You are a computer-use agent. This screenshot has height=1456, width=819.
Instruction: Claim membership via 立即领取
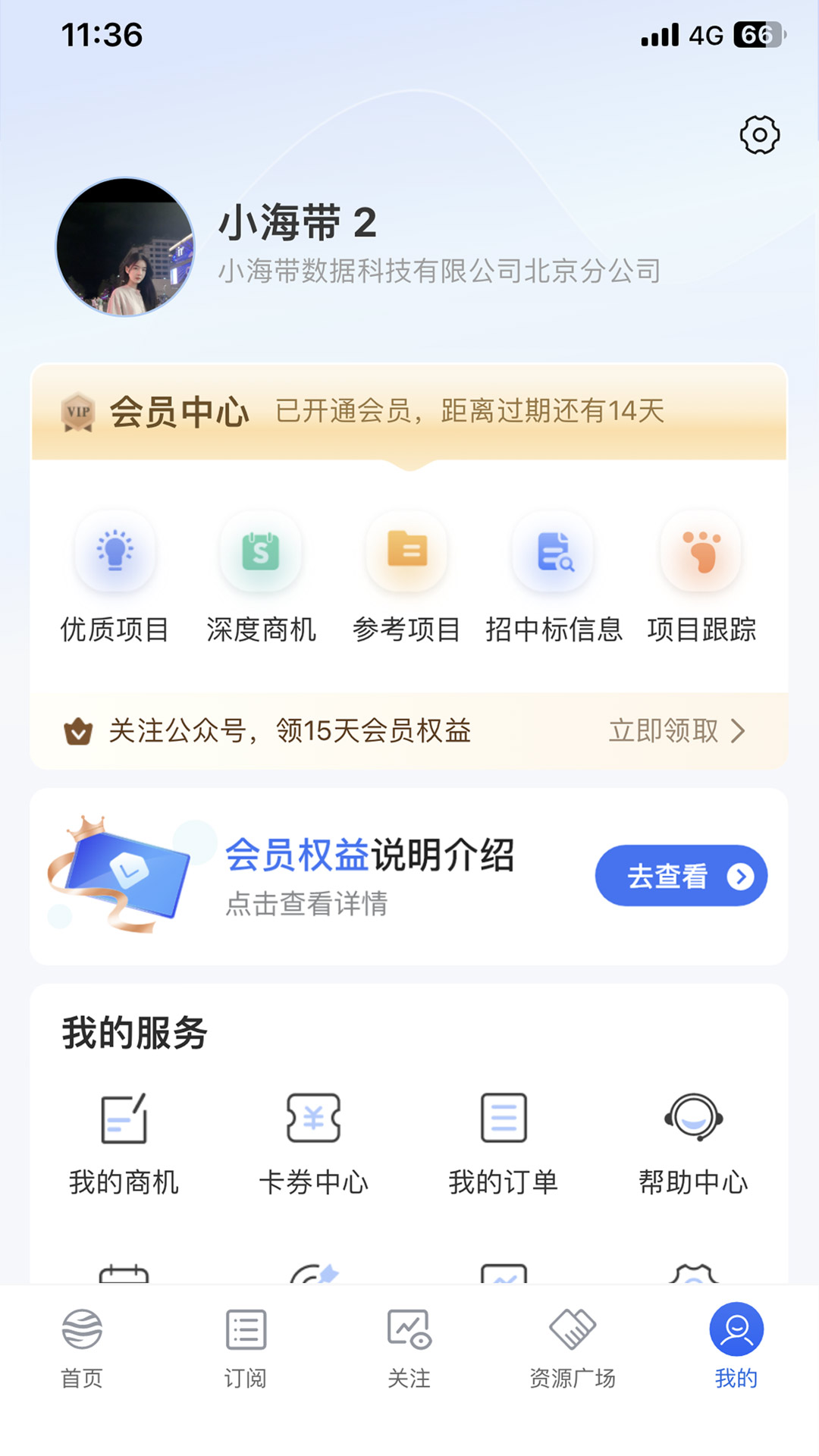(676, 731)
